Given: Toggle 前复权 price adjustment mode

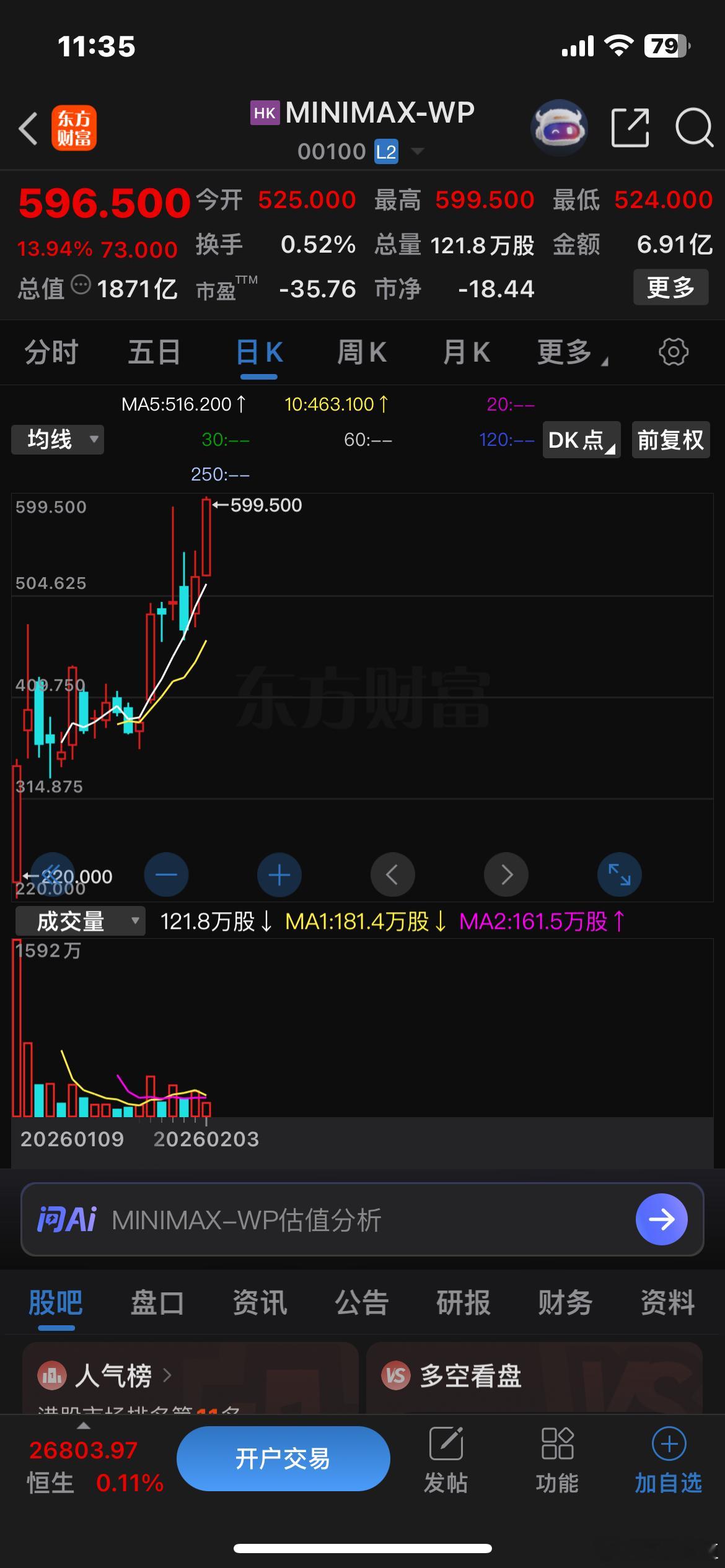Looking at the screenshot, I should [670, 440].
